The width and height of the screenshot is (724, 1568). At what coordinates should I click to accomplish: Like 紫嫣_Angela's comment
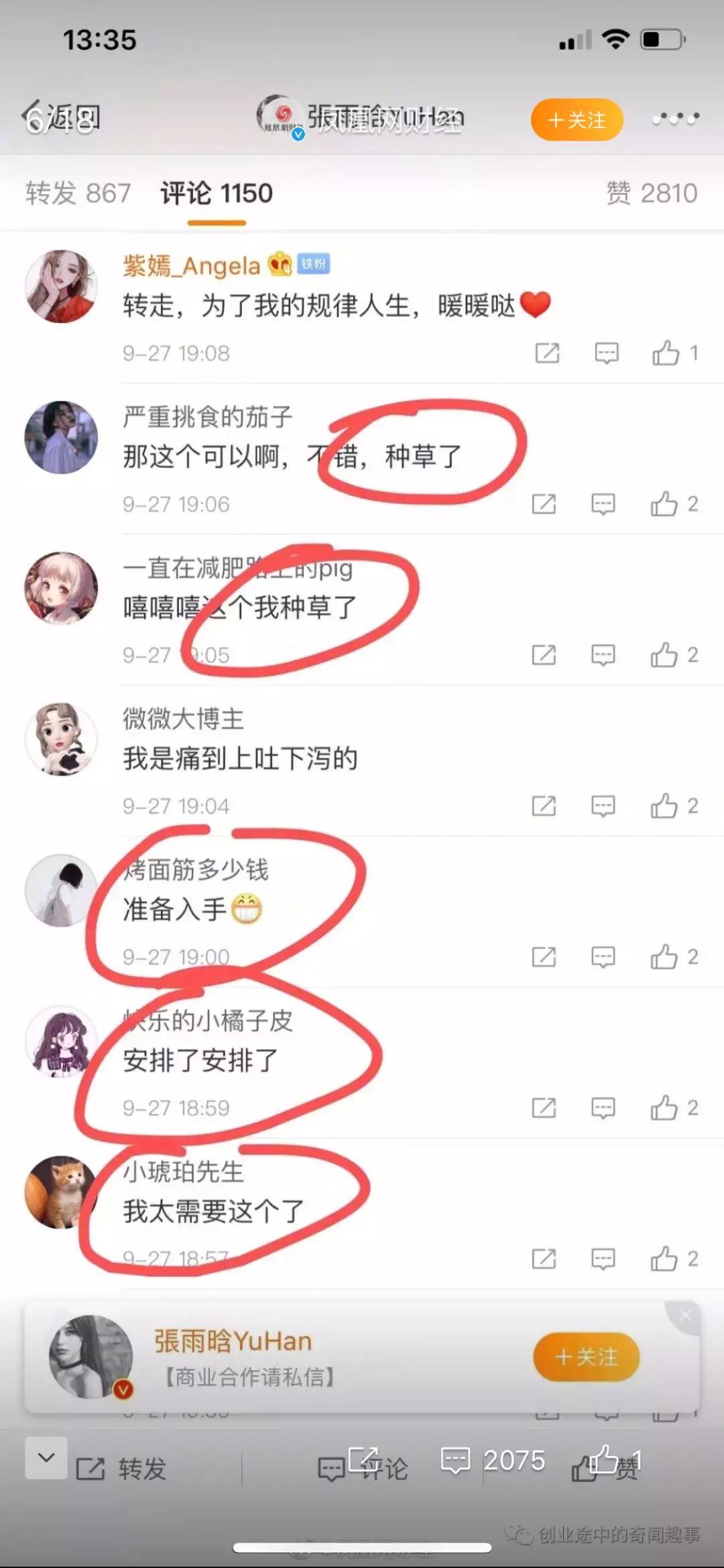[666, 353]
